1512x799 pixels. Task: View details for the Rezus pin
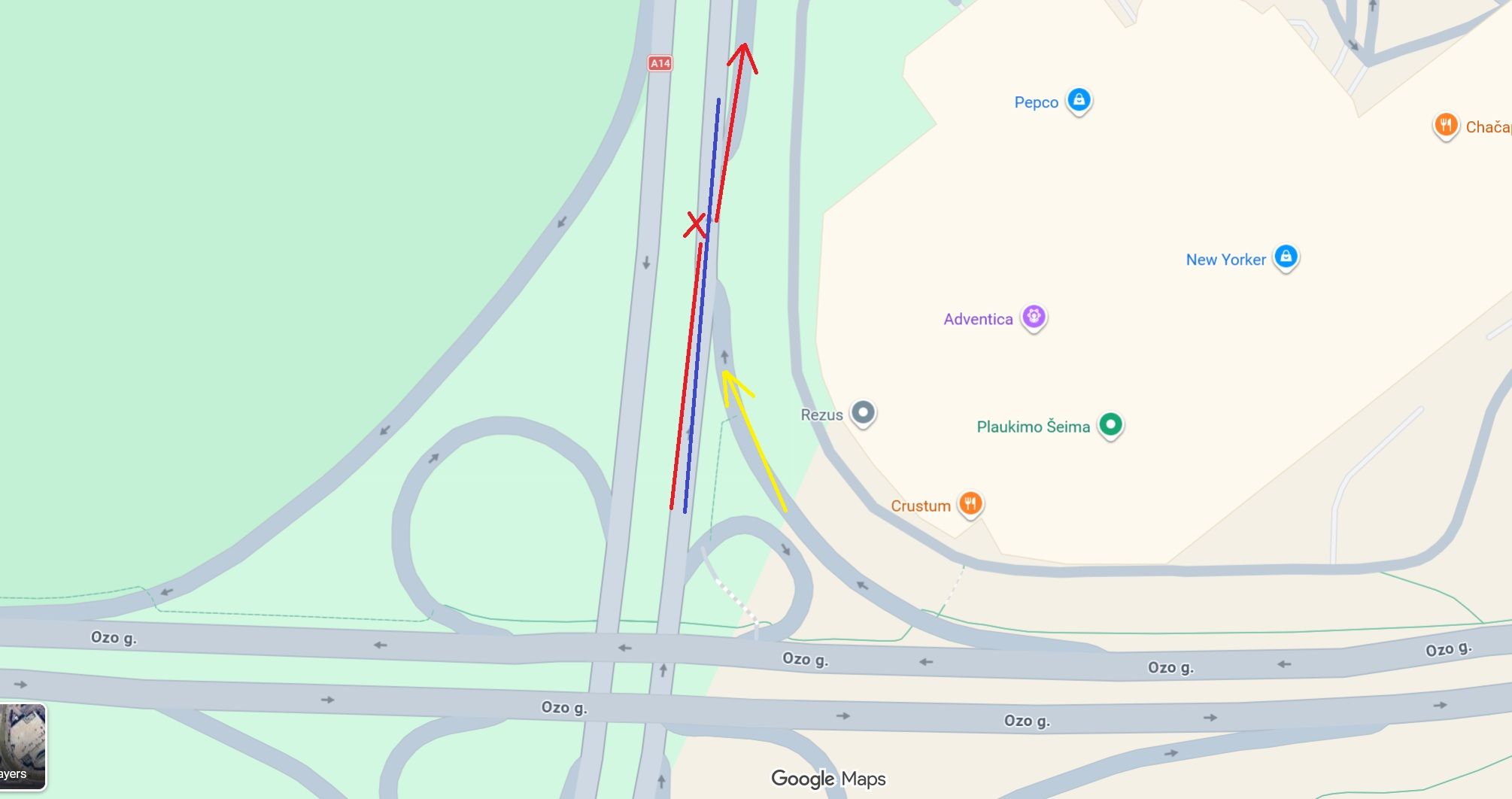click(863, 412)
